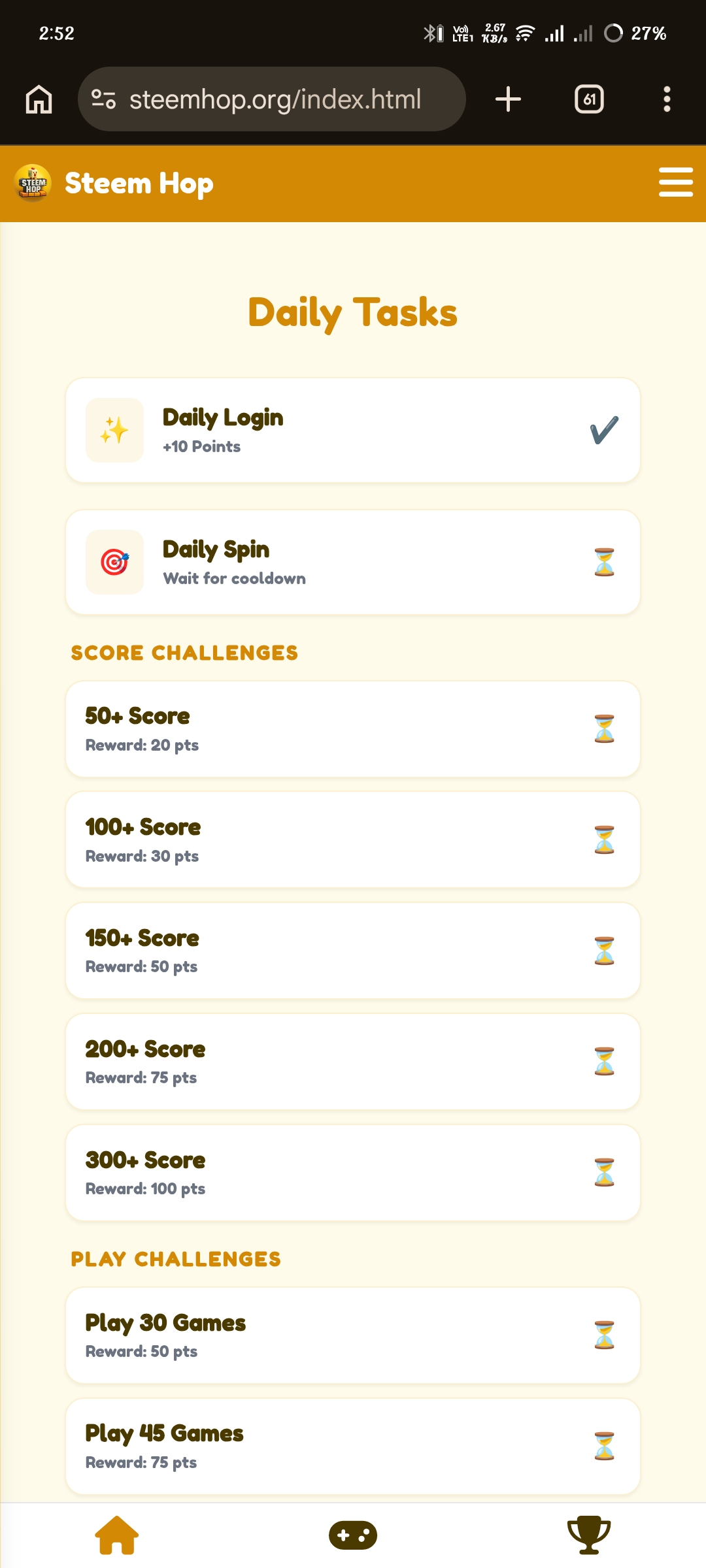Open a new browser tab

pyautogui.click(x=508, y=99)
